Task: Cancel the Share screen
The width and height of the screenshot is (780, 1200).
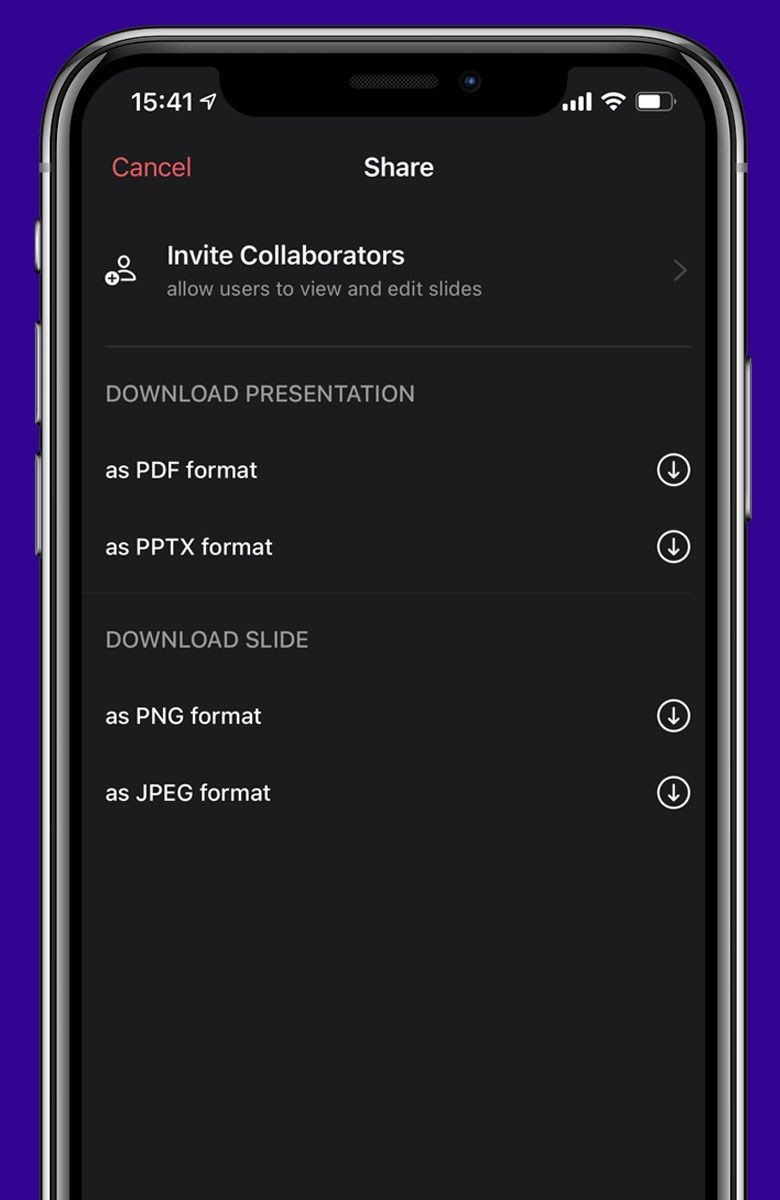Action: (151, 167)
